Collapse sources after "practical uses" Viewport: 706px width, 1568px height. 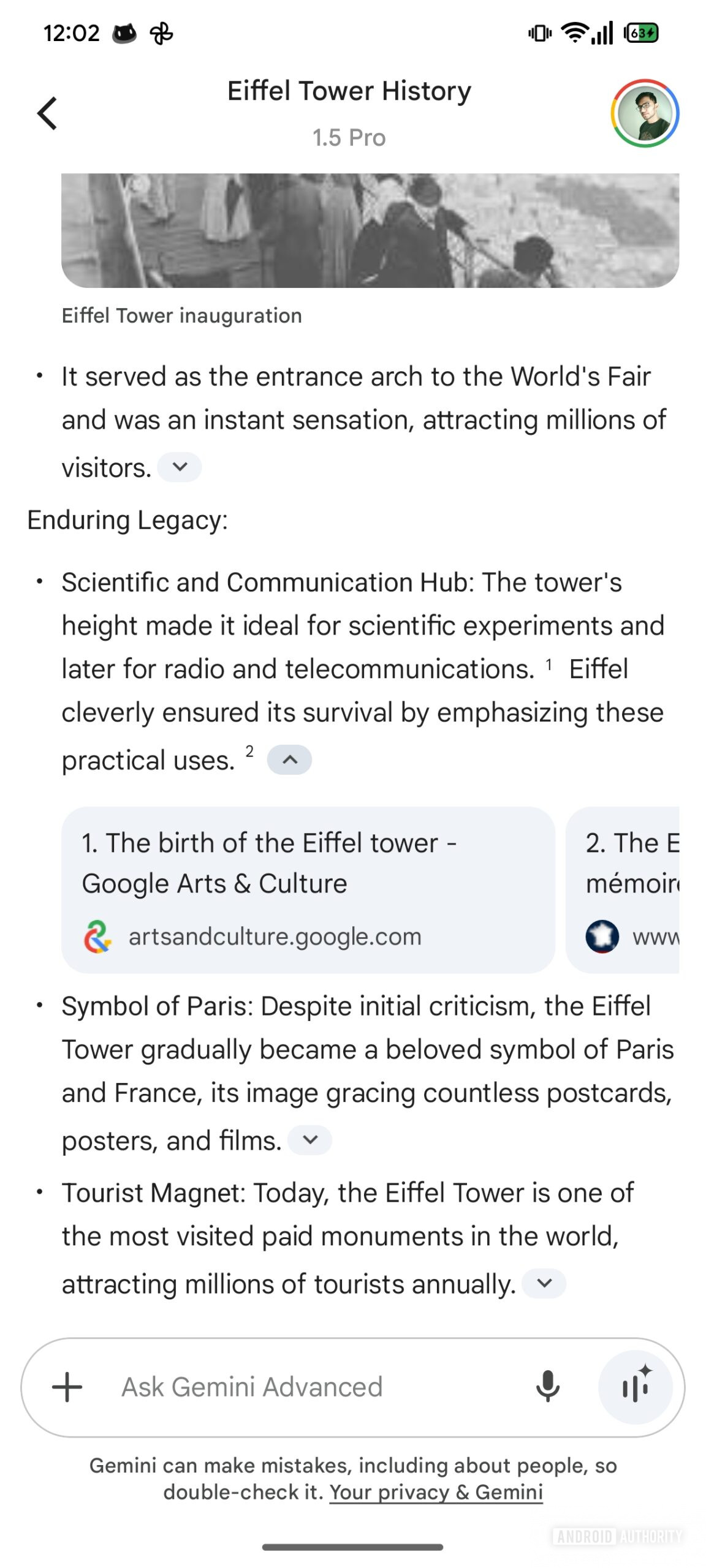tap(289, 759)
